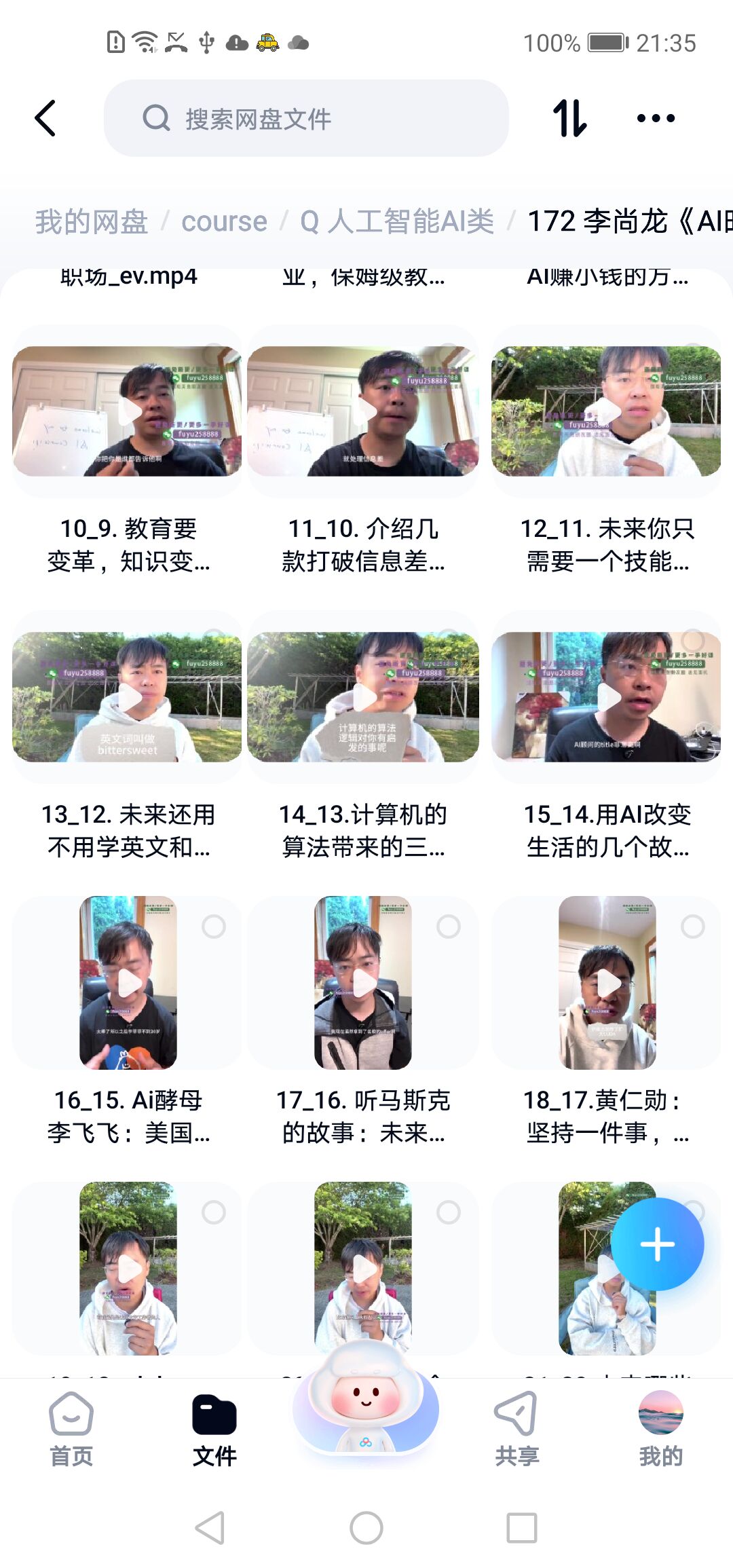Play video 17_16. 听马斯克的故事
Screen dimensions: 733x1568
click(363, 983)
